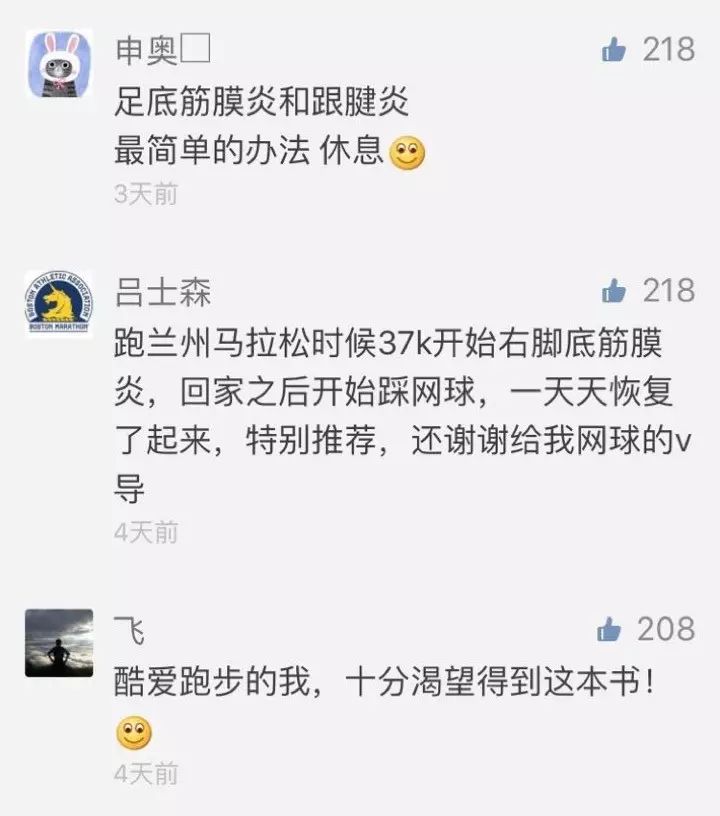
Task: Like the comment by 申奥
Action: coord(614,49)
